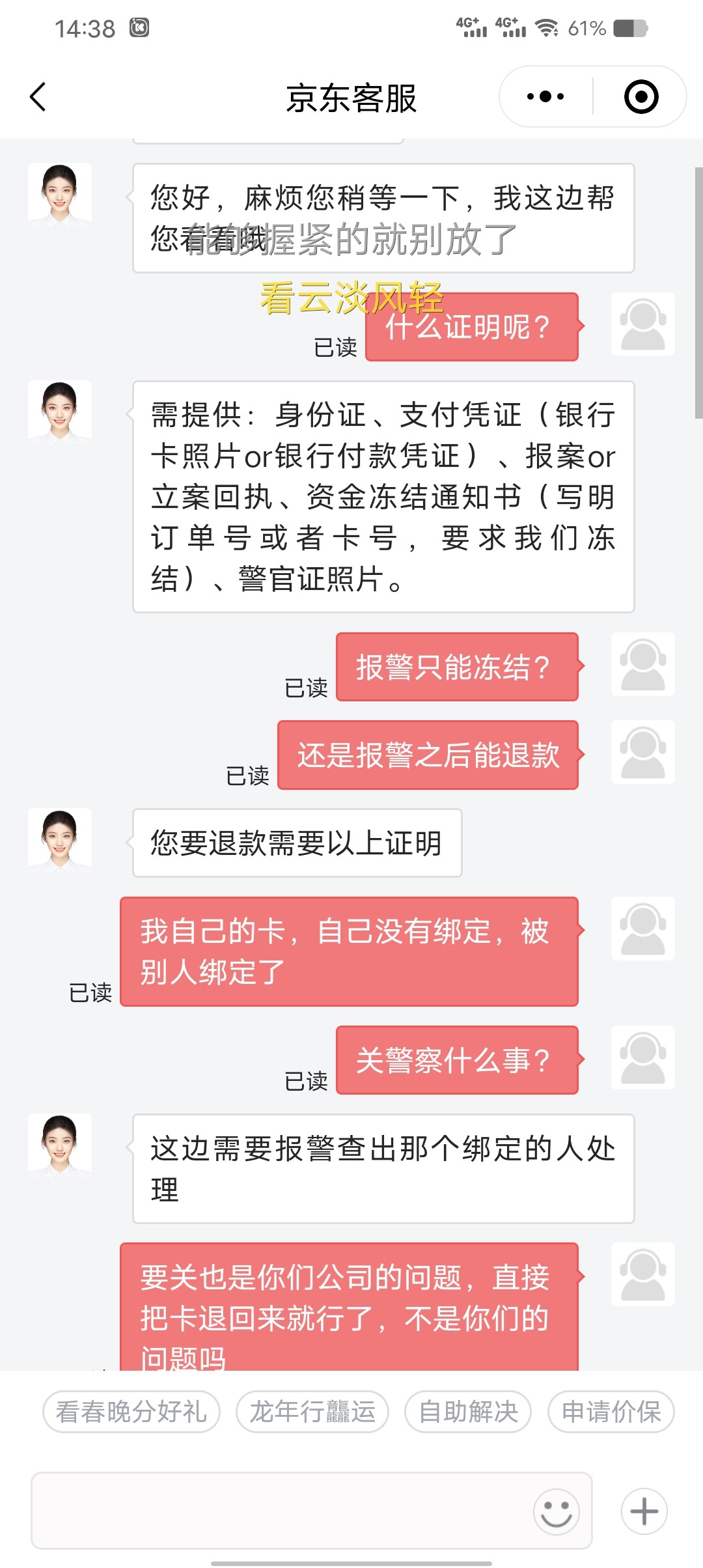The height and width of the screenshot is (1568, 703).
Task: Close the mini program with the circle button
Action: pyautogui.click(x=641, y=96)
